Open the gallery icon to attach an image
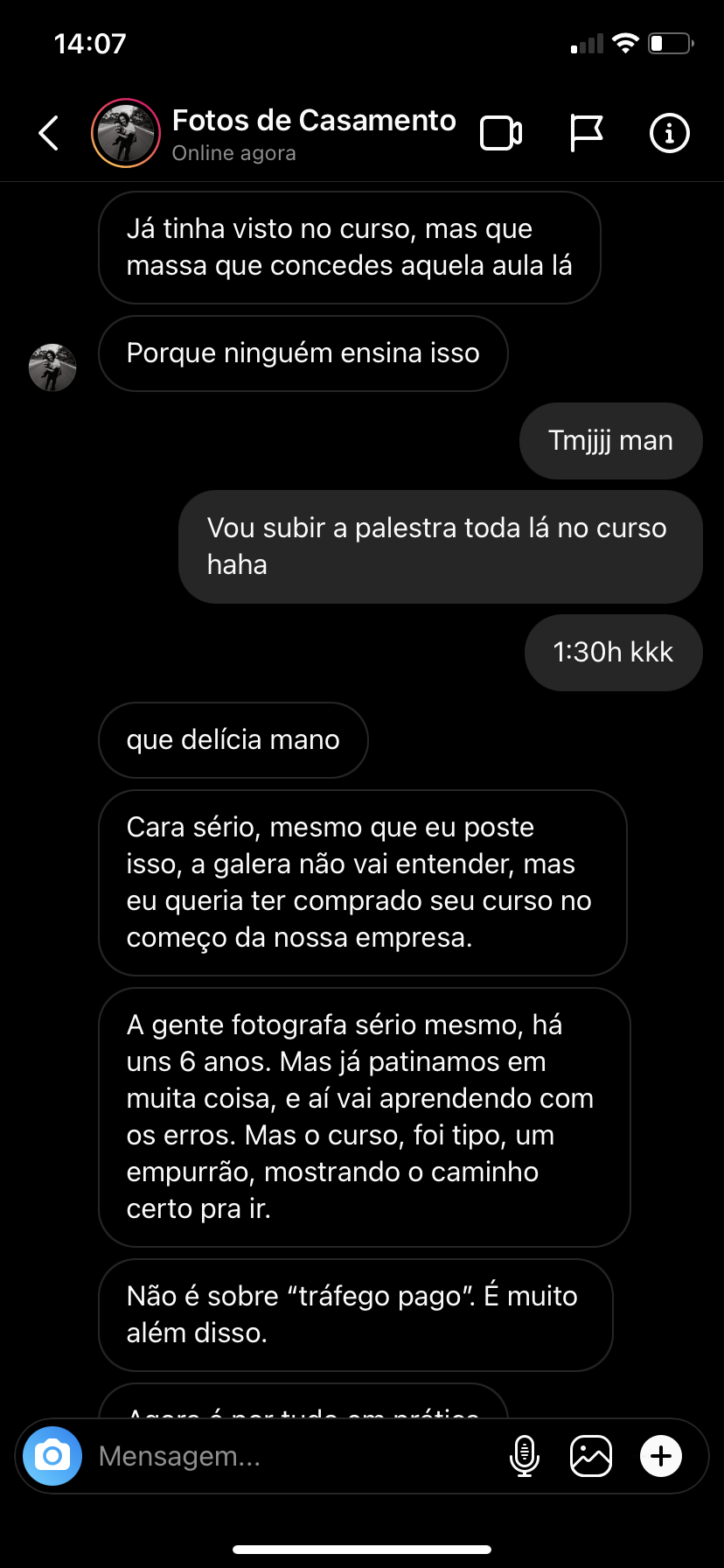The width and height of the screenshot is (724, 1568). coord(591,1455)
